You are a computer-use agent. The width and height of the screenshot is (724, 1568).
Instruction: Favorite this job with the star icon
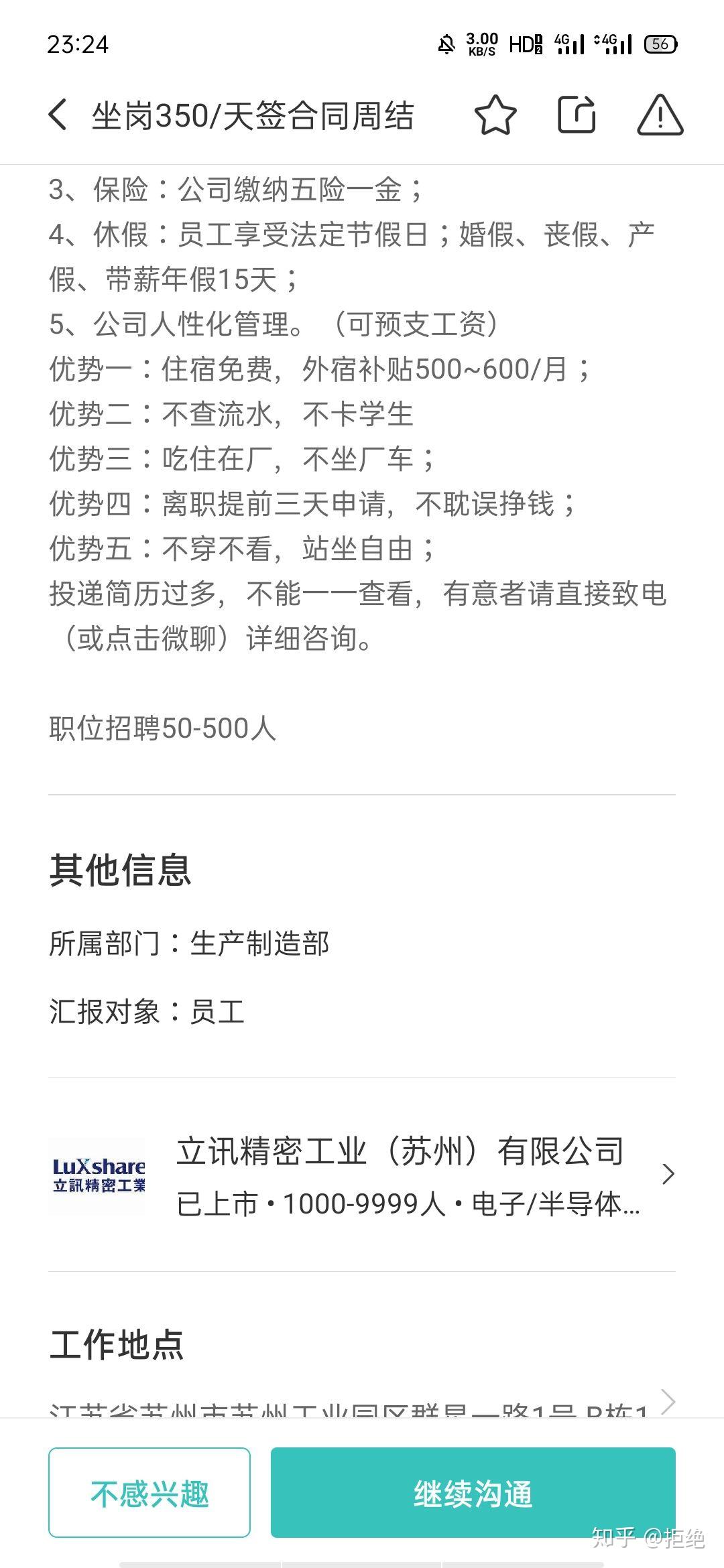[x=495, y=115]
